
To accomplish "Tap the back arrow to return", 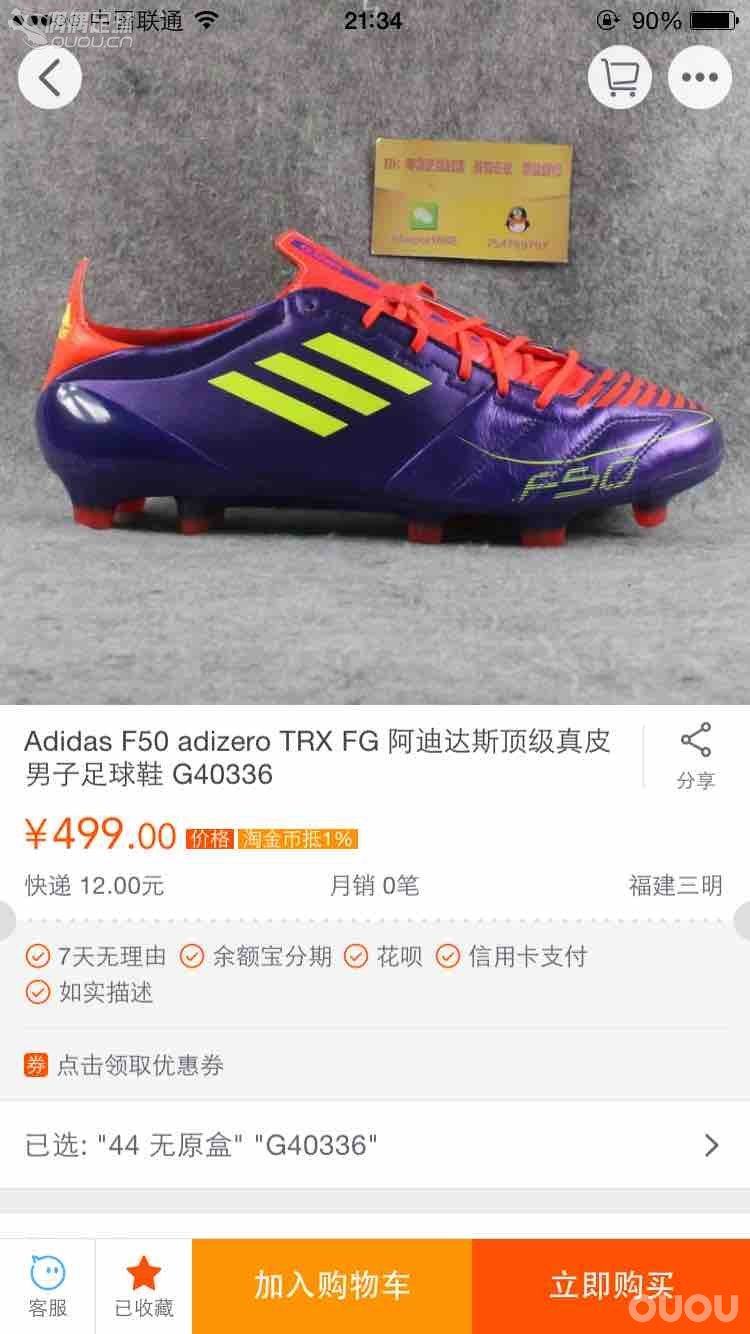I will [50, 77].
